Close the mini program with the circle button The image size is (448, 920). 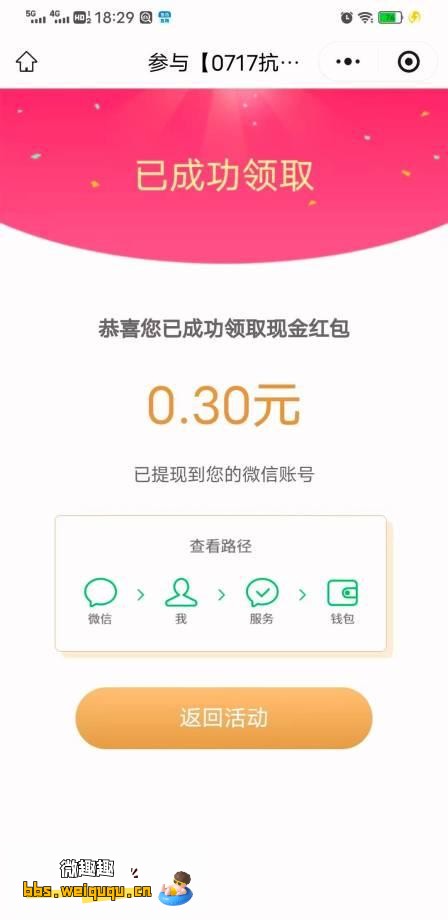[408, 62]
